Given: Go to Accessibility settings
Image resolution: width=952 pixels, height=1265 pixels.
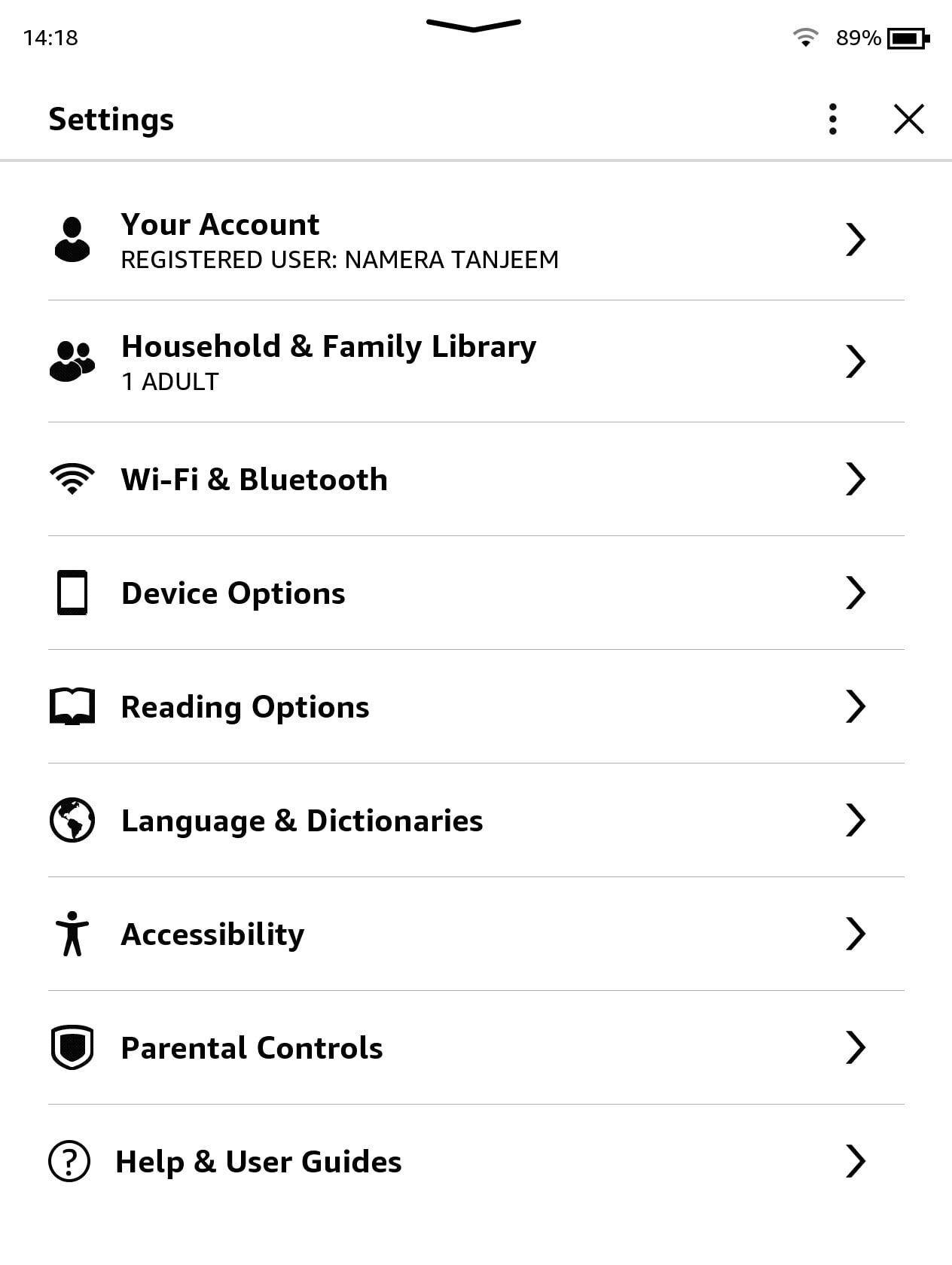Looking at the screenshot, I should point(476,934).
